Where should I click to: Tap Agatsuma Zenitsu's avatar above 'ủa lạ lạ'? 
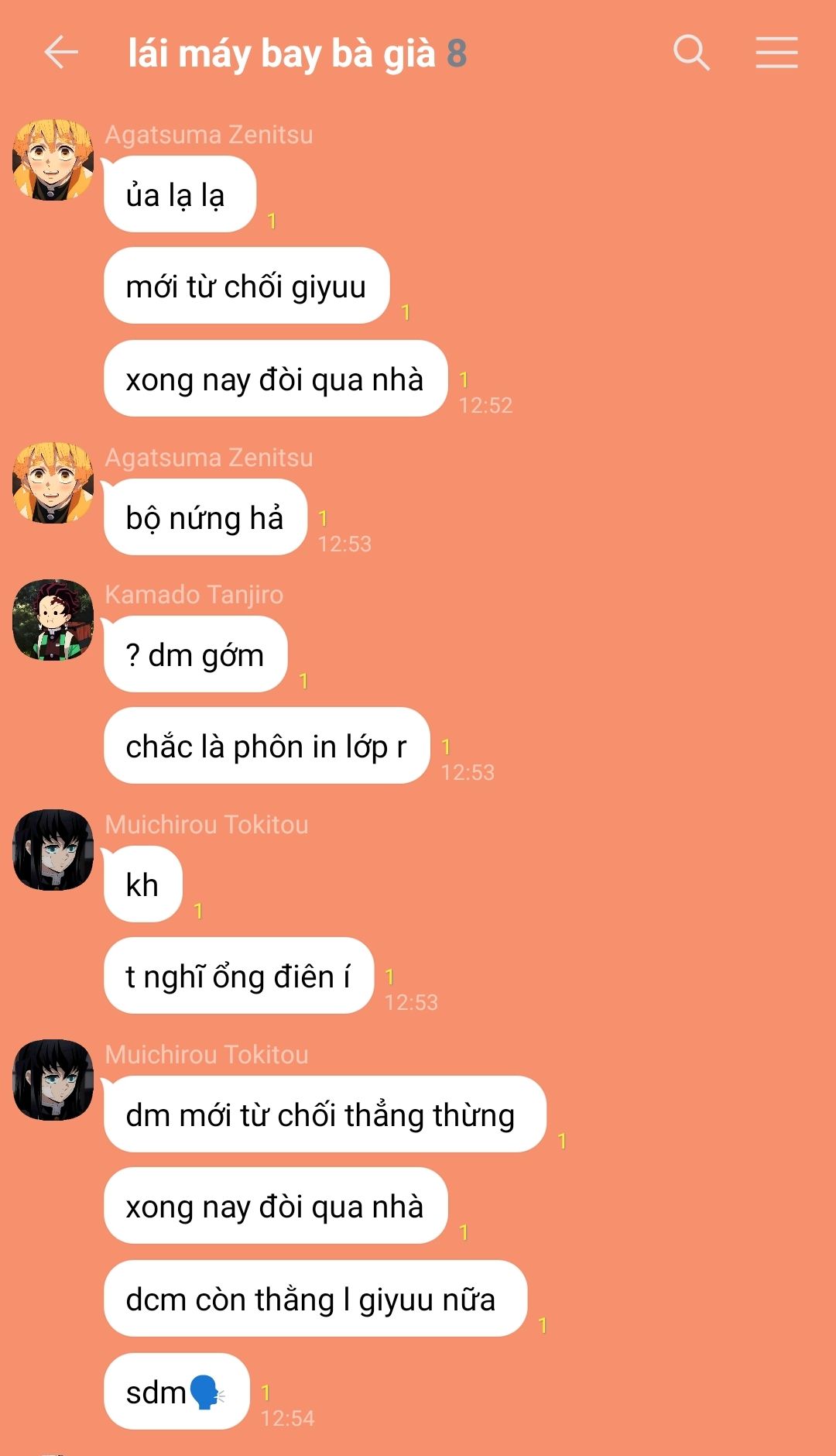tap(53, 160)
